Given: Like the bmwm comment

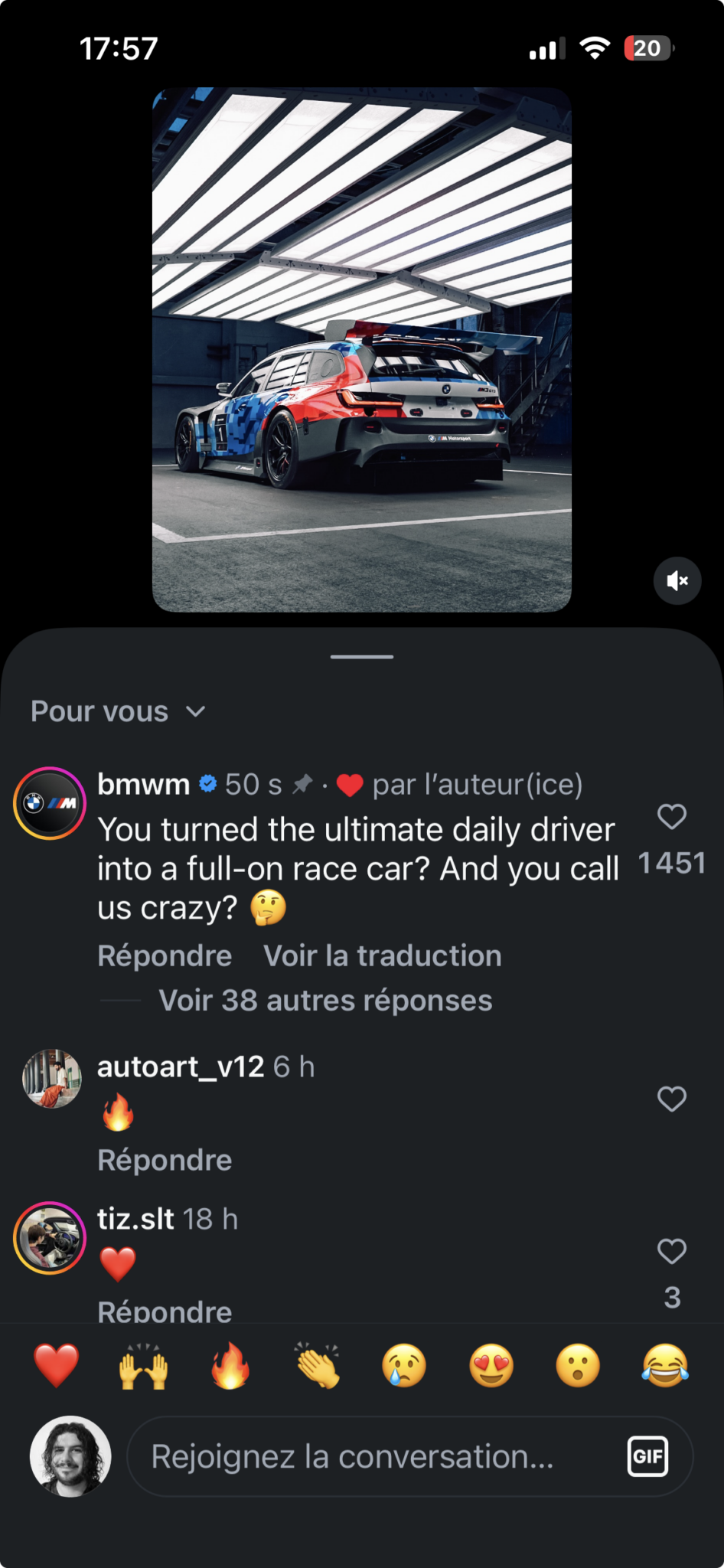Looking at the screenshot, I should click(672, 817).
